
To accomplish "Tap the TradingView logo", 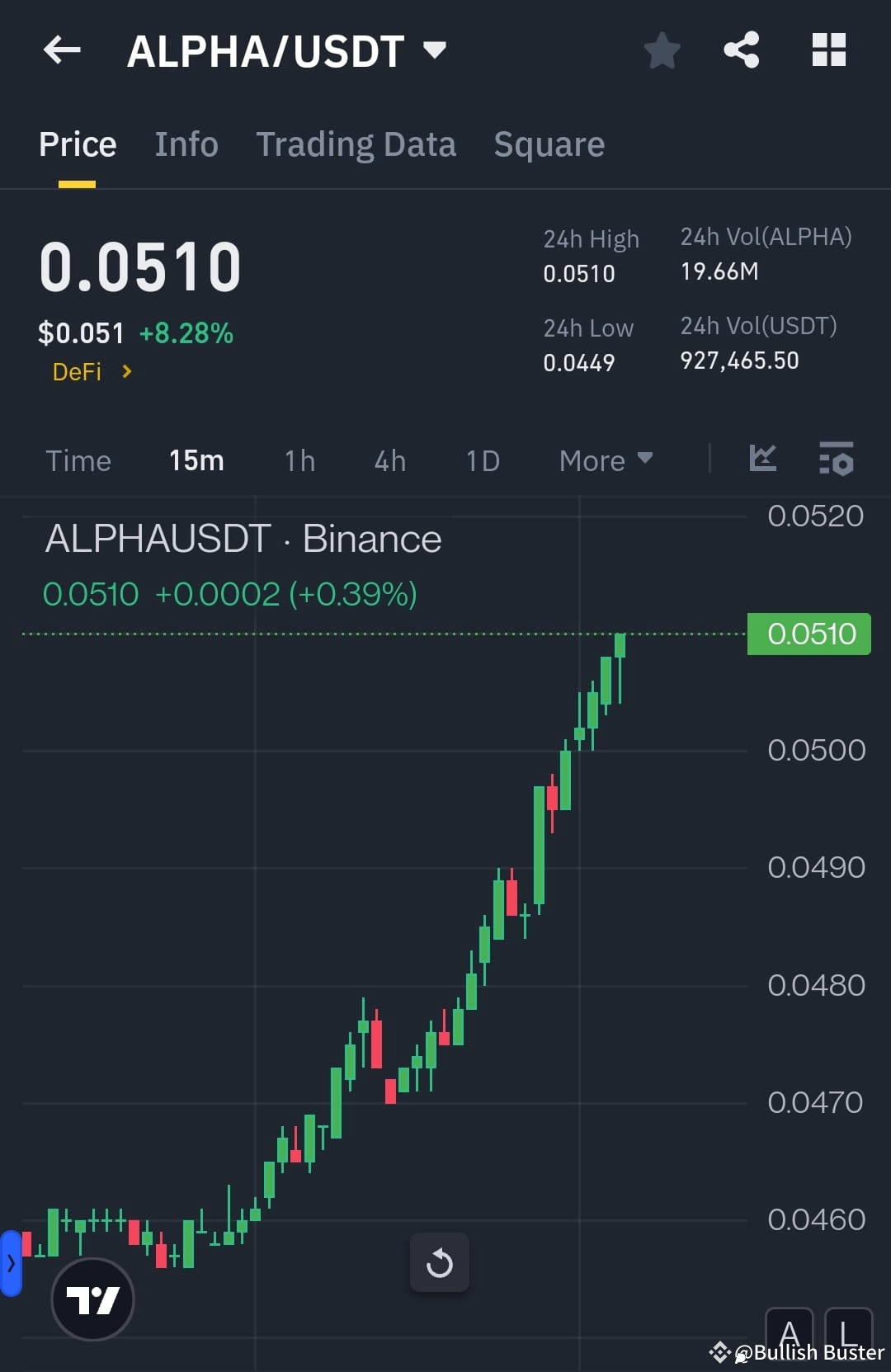I will click(92, 1298).
